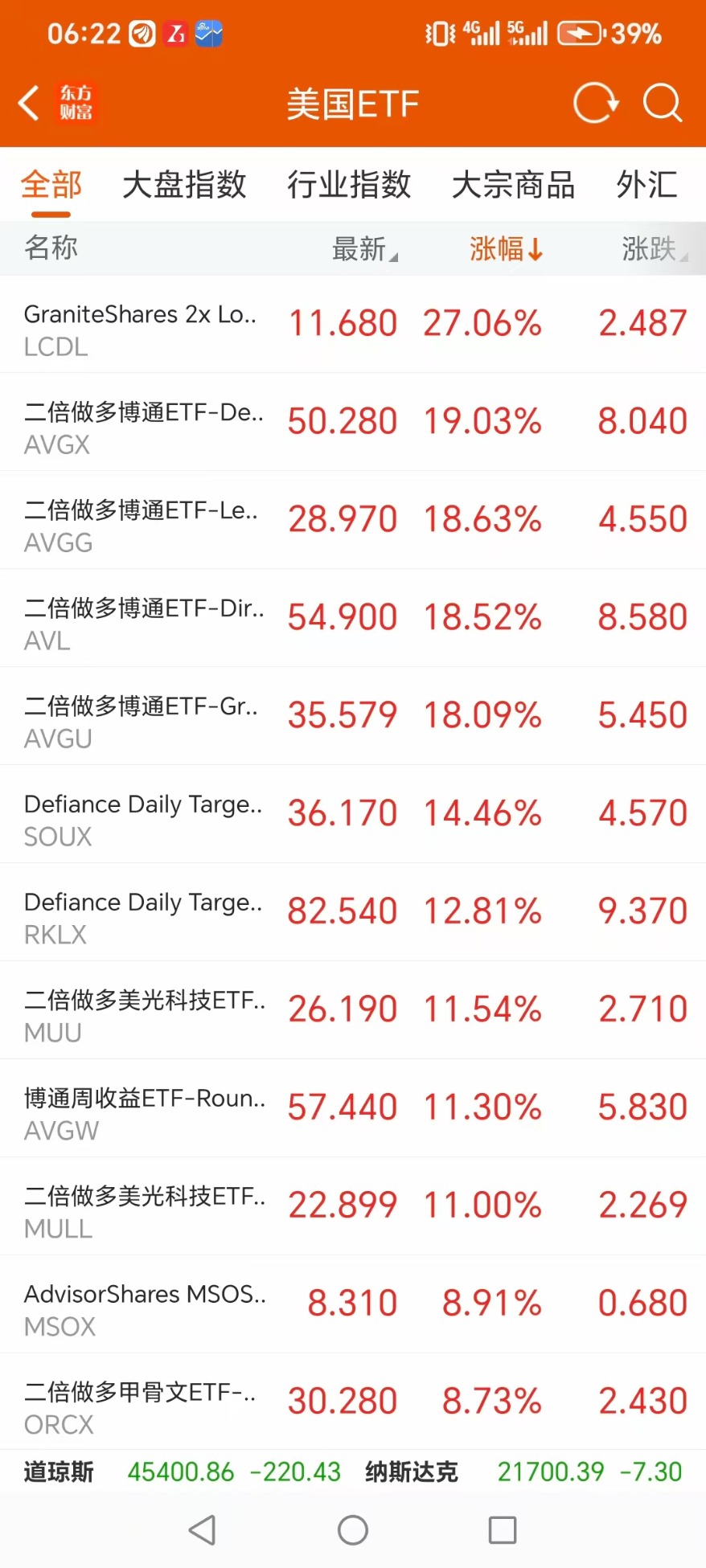
Task: Refresh the US ETF list
Action: [596, 103]
